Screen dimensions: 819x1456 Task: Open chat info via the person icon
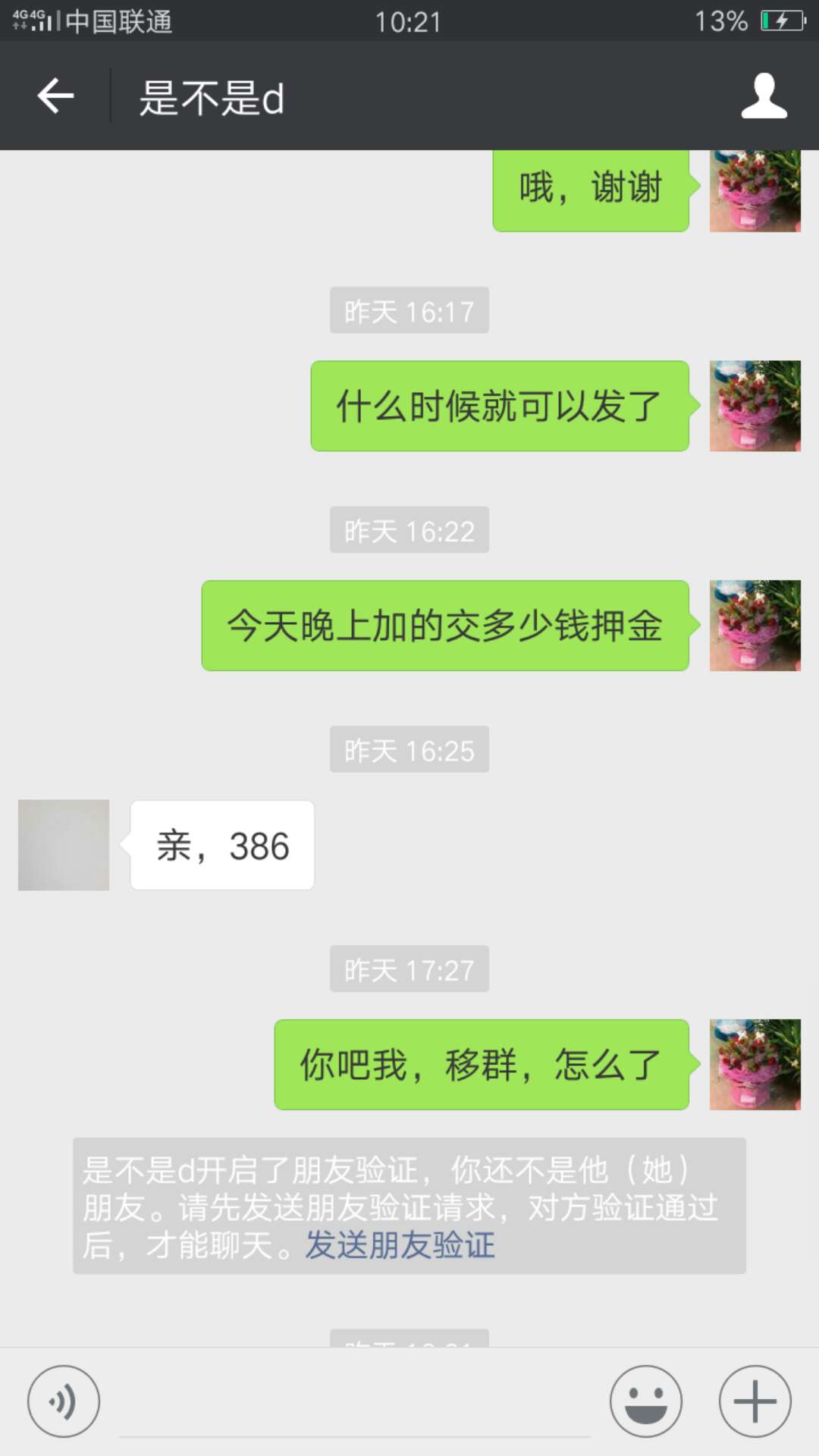click(764, 96)
